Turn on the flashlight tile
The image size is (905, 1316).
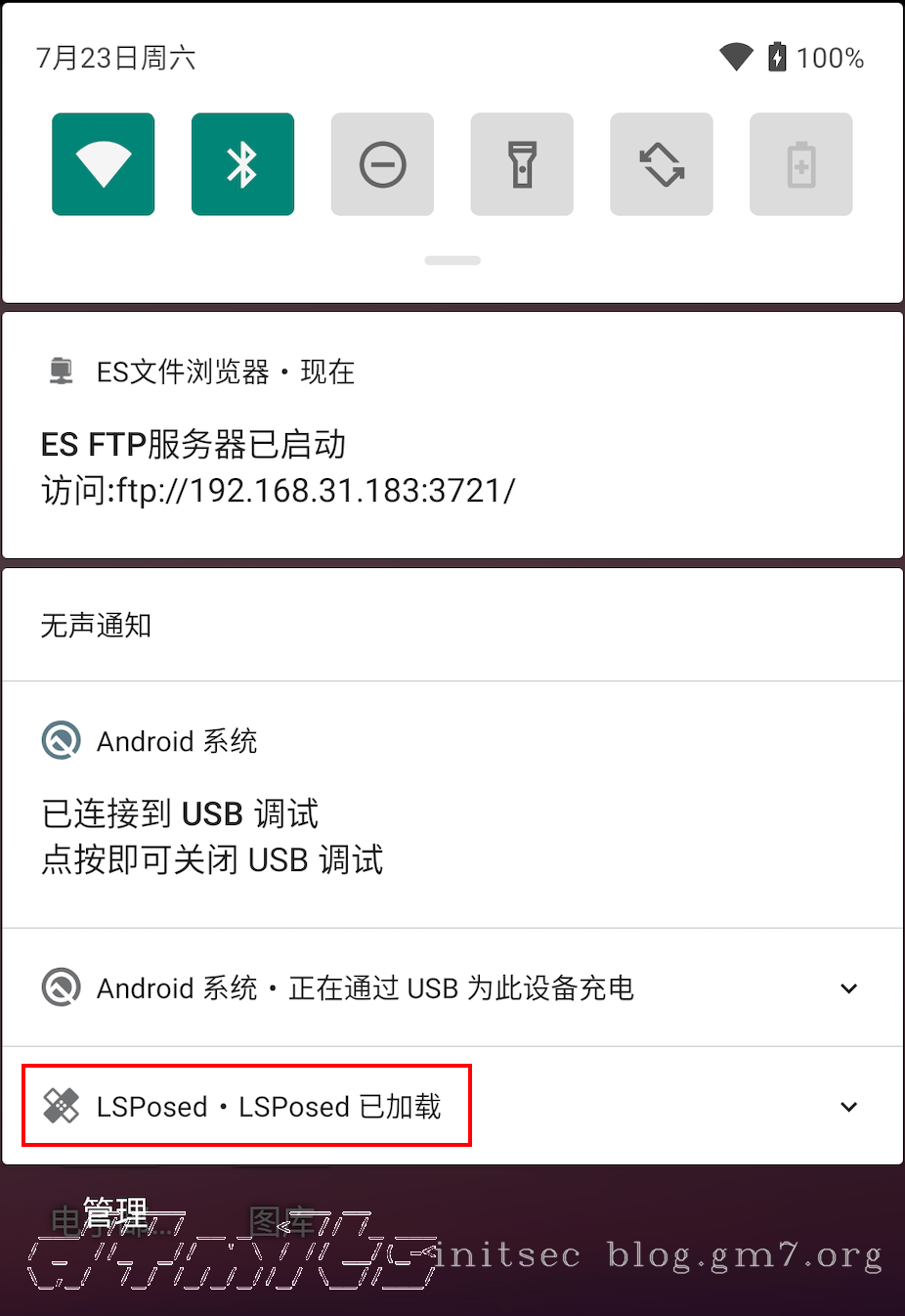522,164
